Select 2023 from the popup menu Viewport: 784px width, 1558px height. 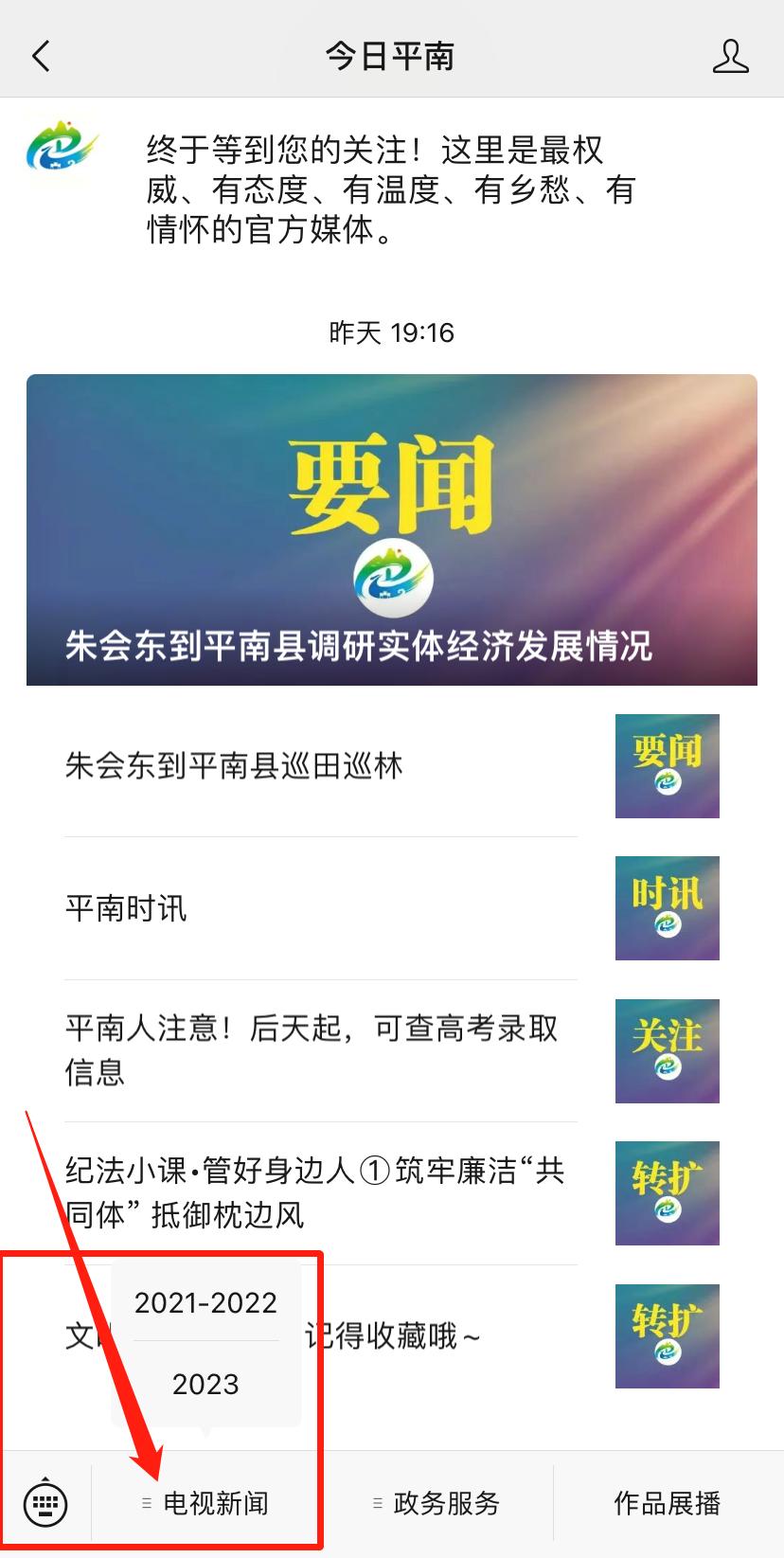pos(204,1385)
